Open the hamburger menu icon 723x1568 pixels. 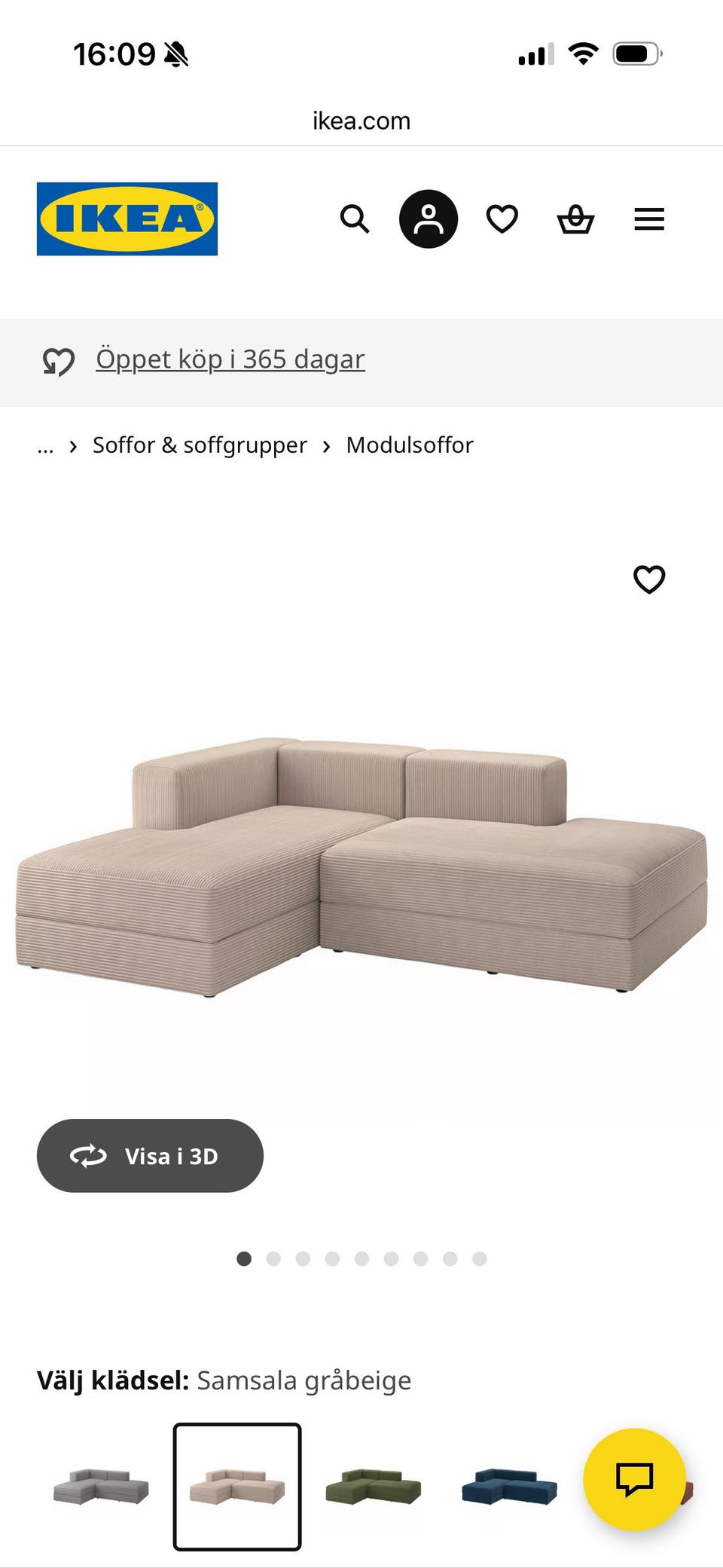click(648, 219)
